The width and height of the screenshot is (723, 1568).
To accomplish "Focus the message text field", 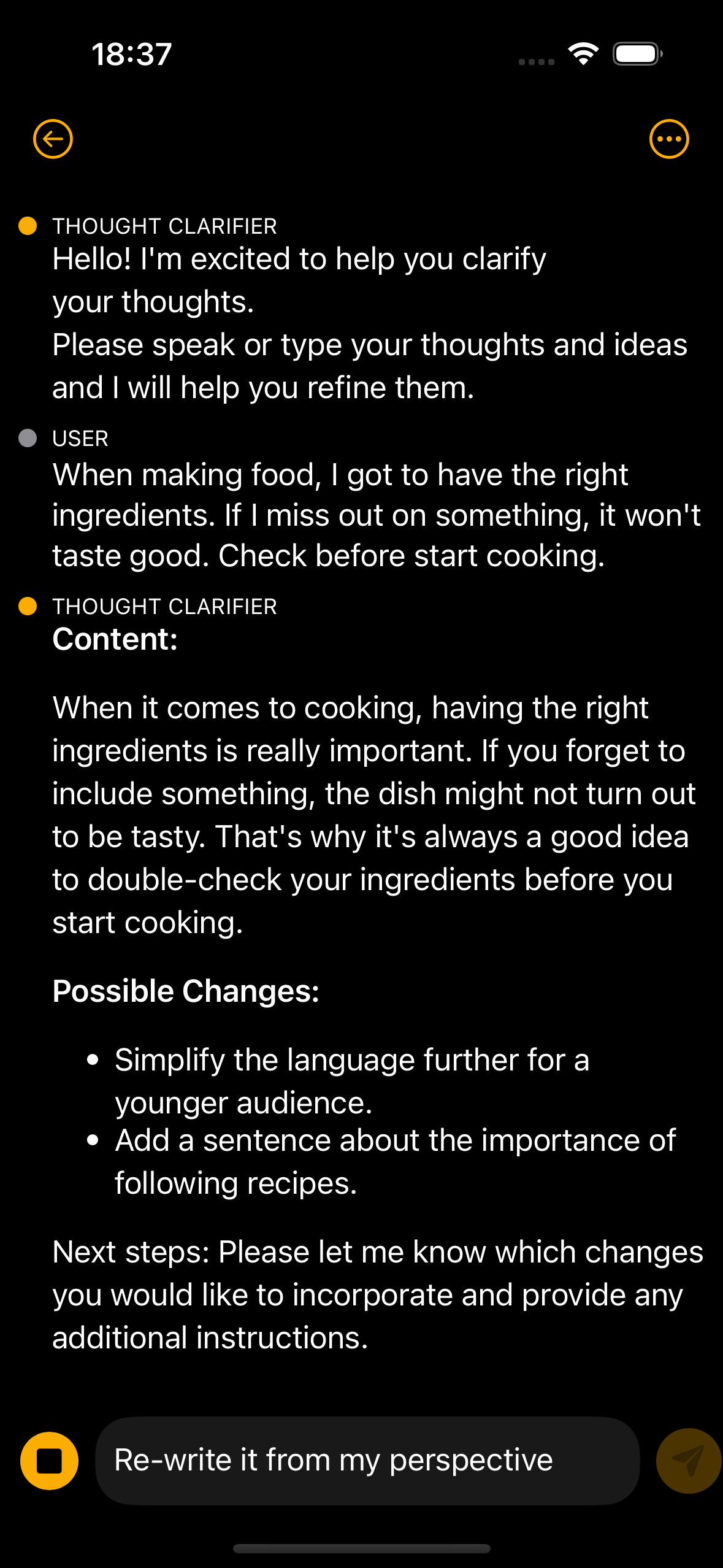I will (367, 1460).
